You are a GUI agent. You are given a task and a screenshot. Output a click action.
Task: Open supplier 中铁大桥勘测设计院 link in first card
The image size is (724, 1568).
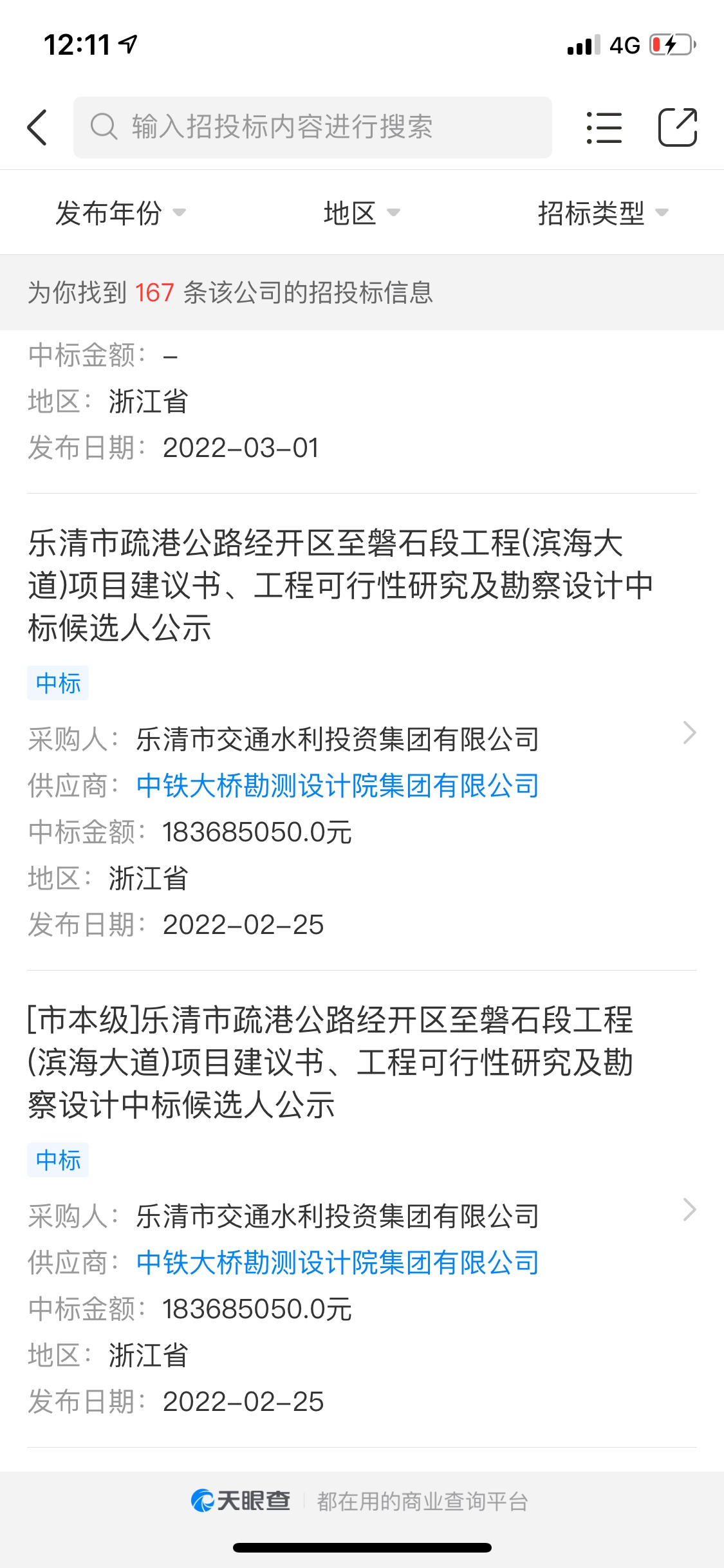click(338, 786)
